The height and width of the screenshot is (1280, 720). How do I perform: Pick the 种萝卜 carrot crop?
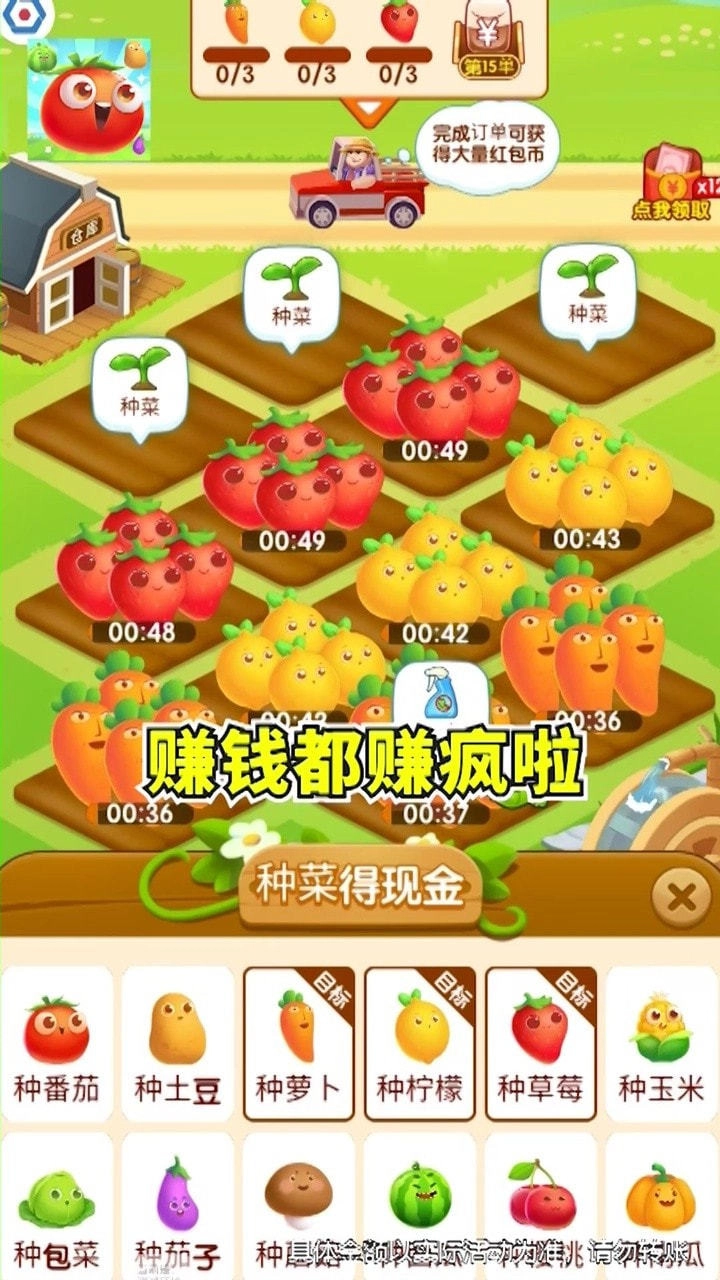[x=298, y=1045]
